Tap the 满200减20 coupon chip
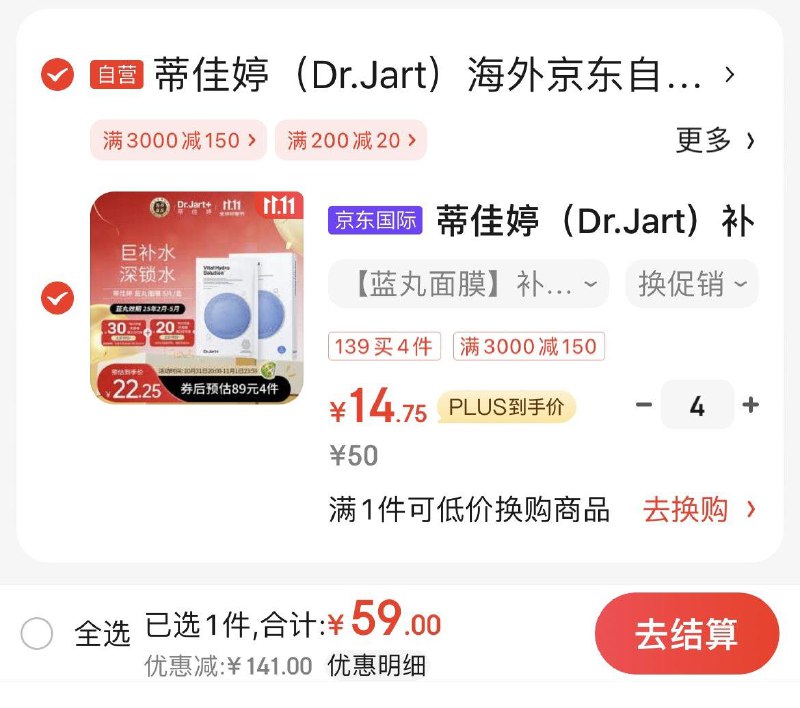Image resolution: width=800 pixels, height=708 pixels. (351, 141)
